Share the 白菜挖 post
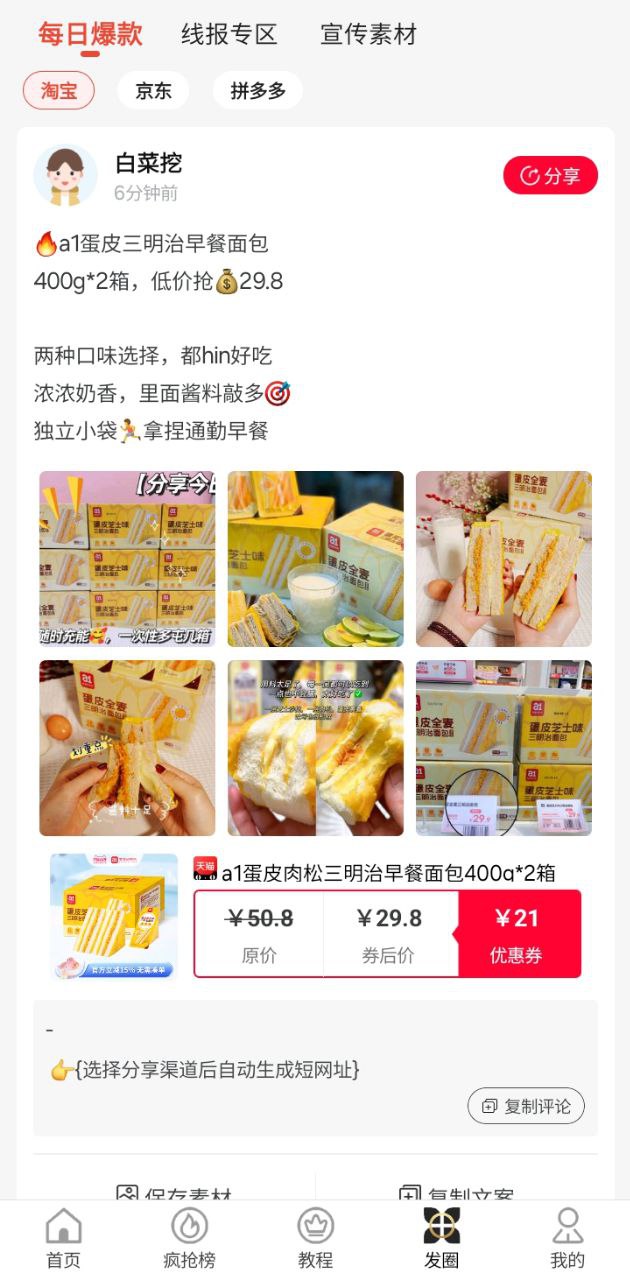The height and width of the screenshot is (1280, 630). click(550, 176)
